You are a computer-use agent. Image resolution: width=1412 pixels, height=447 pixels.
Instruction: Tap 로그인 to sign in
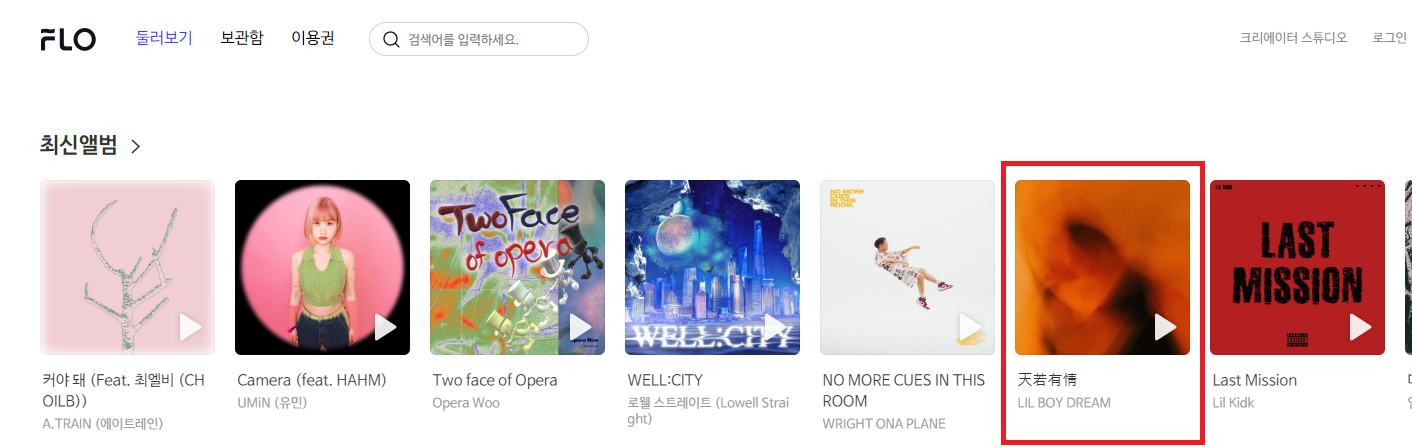(x=1389, y=38)
